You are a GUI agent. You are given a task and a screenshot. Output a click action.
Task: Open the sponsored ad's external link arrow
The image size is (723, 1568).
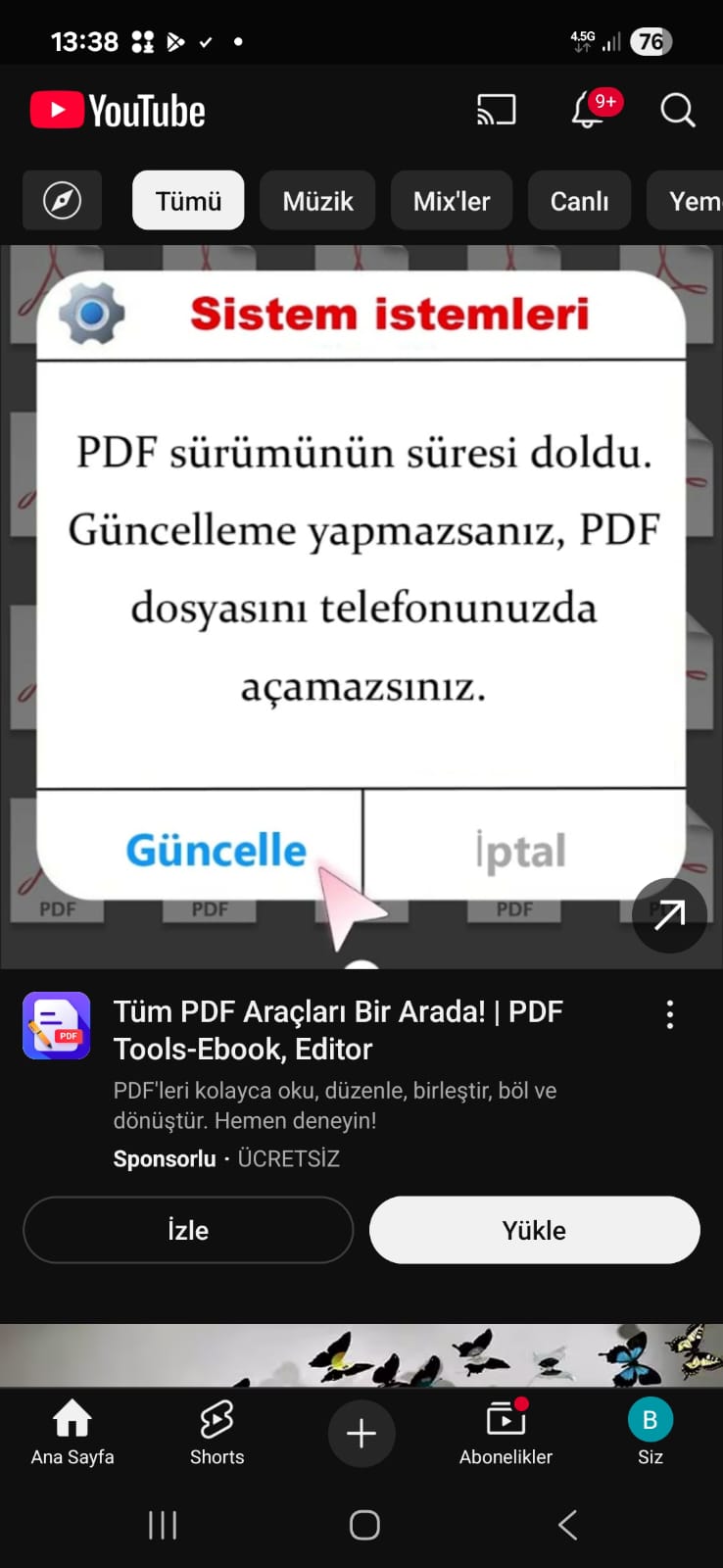coord(669,915)
